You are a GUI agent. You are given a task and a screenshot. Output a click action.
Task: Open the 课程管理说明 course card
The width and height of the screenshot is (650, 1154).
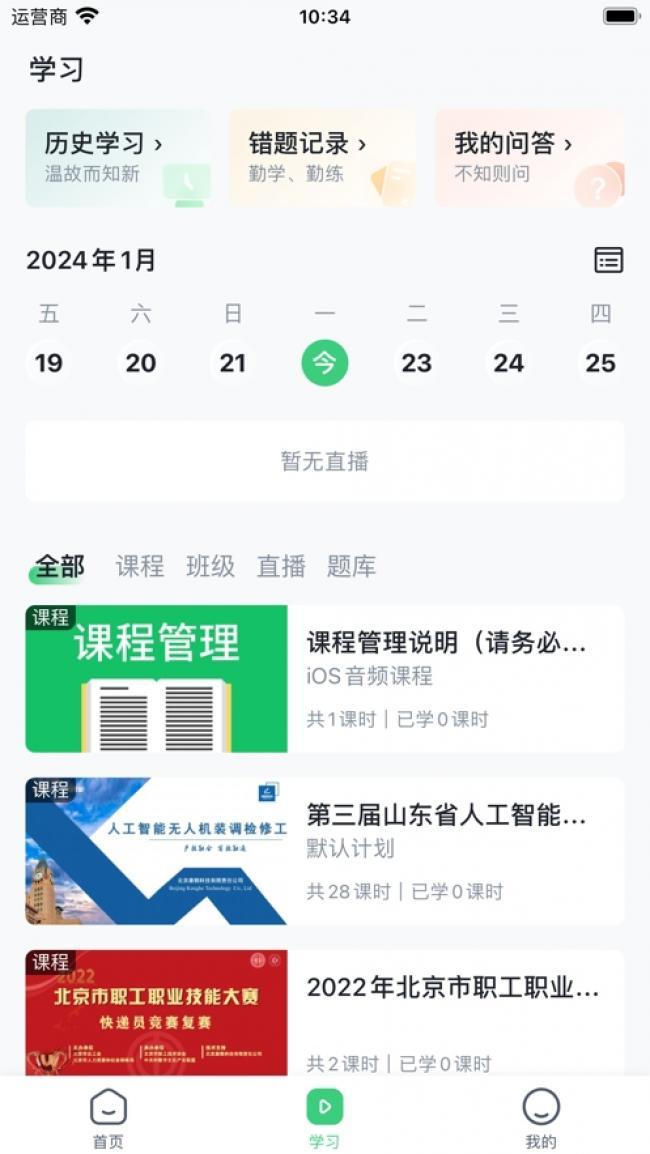[325, 679]
